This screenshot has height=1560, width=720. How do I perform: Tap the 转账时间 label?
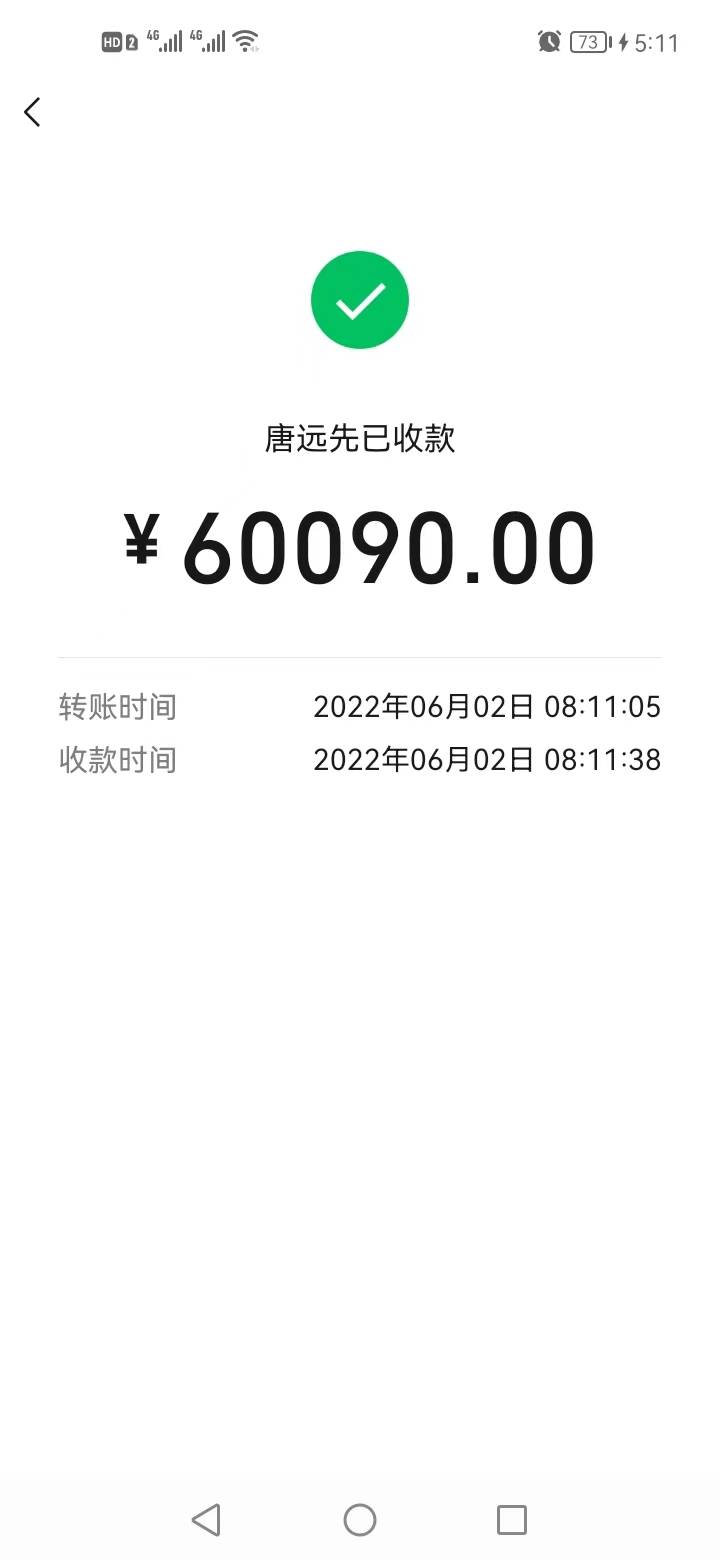[117, 707]
